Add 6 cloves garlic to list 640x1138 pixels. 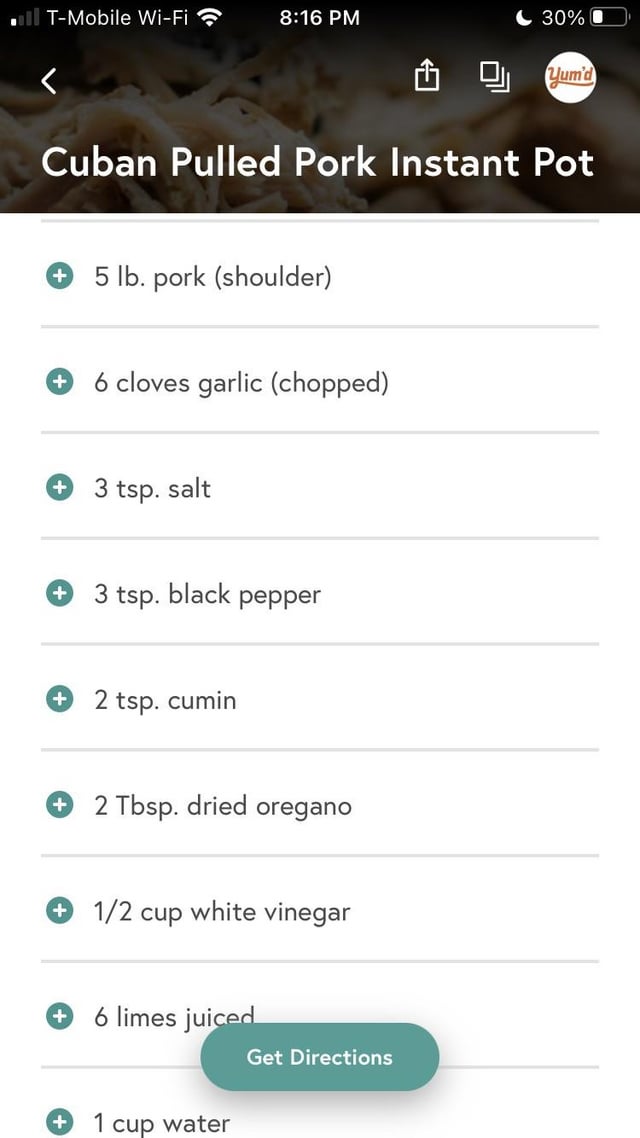tap(60, 382)
